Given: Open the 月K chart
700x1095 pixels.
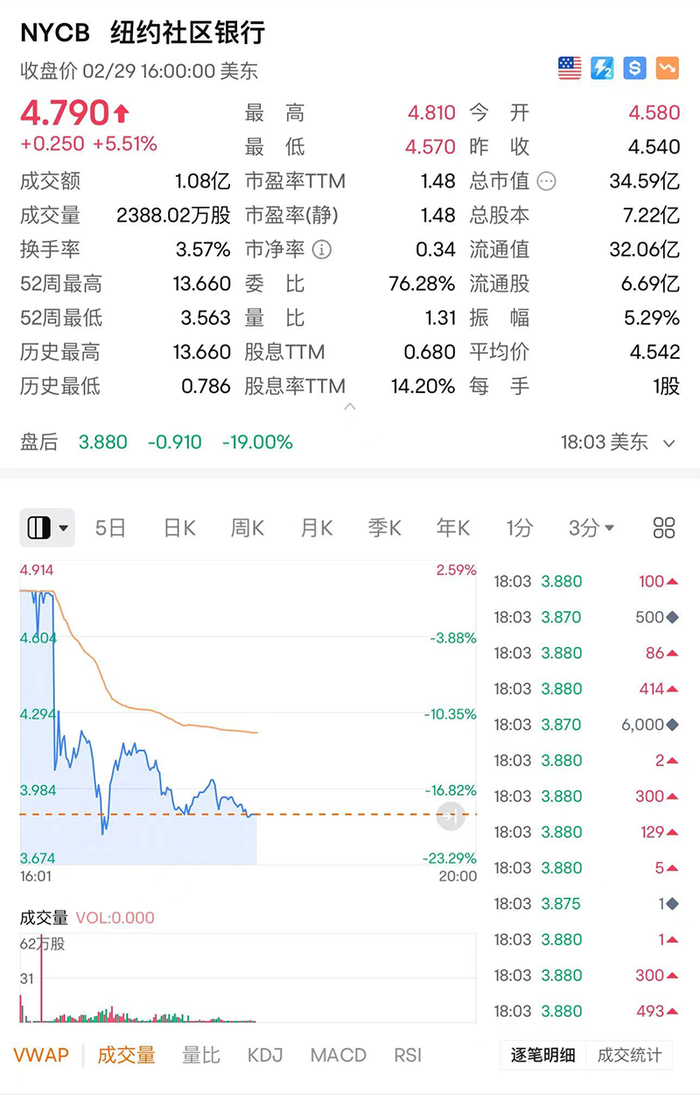Looking at the screenshot, I should coord(316,528).
